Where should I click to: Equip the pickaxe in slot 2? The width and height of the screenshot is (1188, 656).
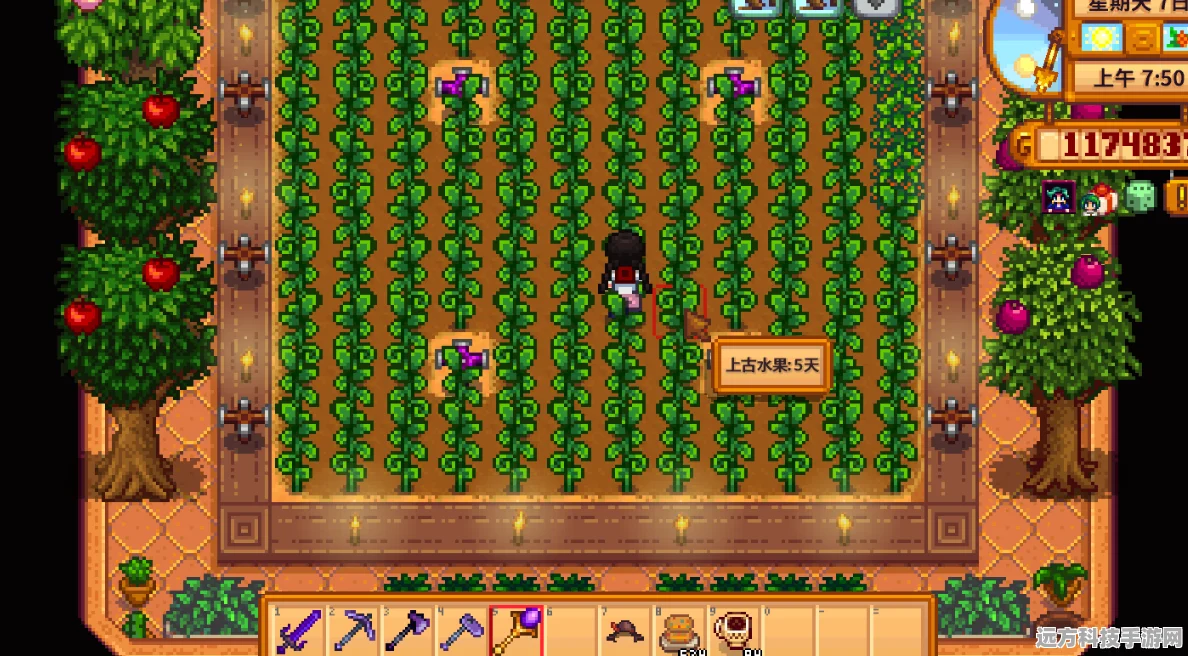pos(352,630)
